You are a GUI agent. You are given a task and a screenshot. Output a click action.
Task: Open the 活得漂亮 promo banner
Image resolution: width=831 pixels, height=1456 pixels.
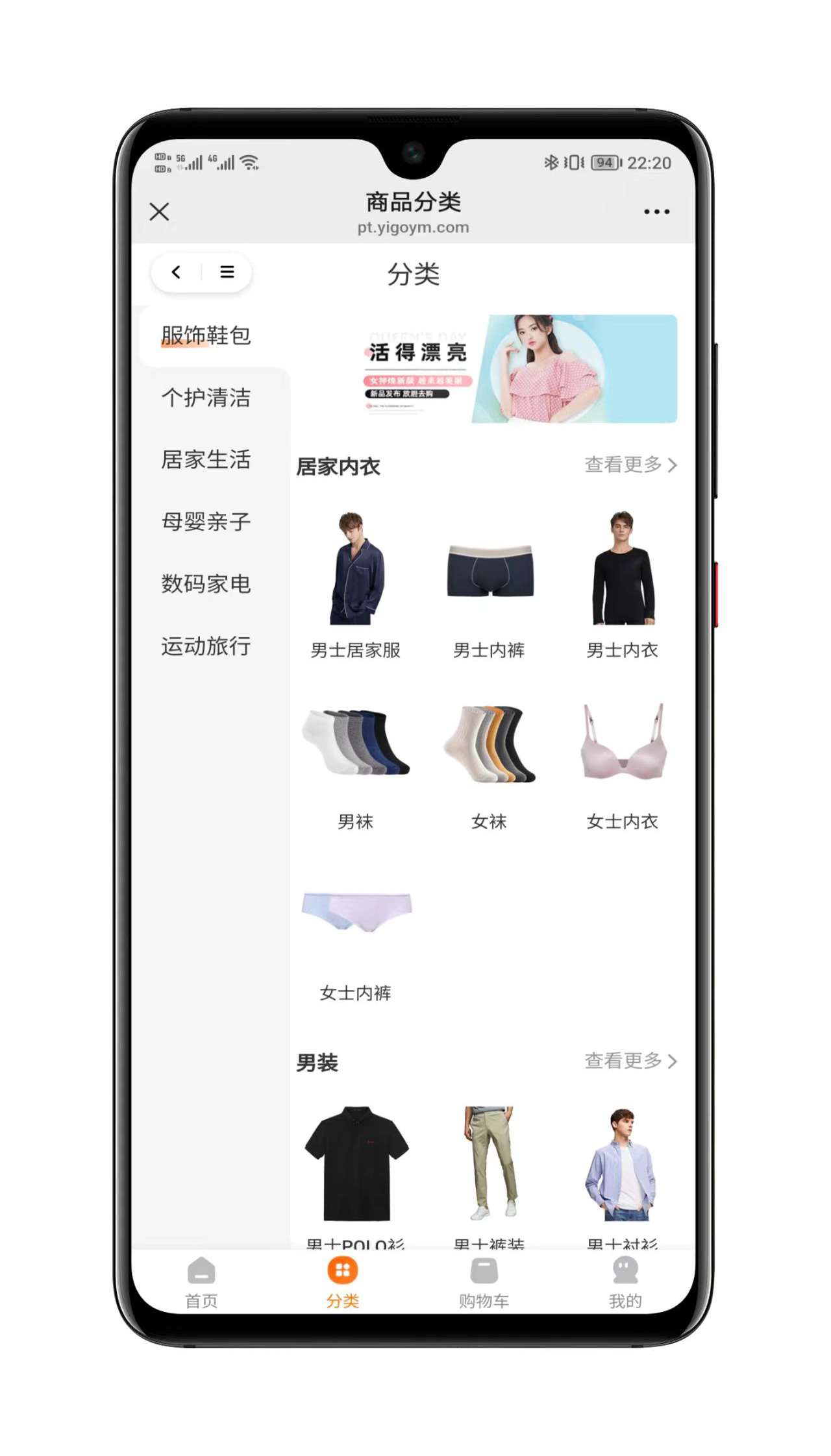pyautogui.click(x=519, y=369)
